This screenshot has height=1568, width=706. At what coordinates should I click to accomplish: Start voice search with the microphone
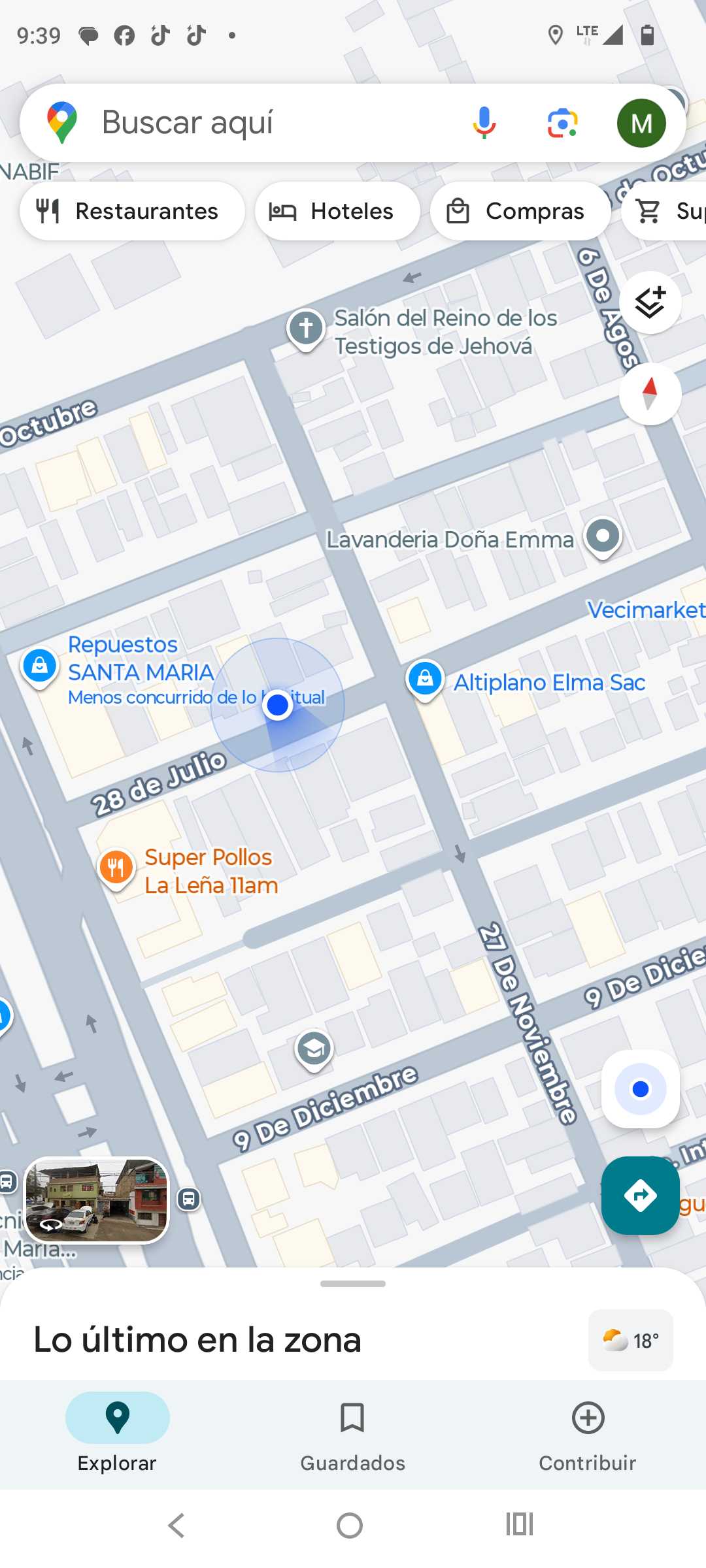[x=484, y=123]
